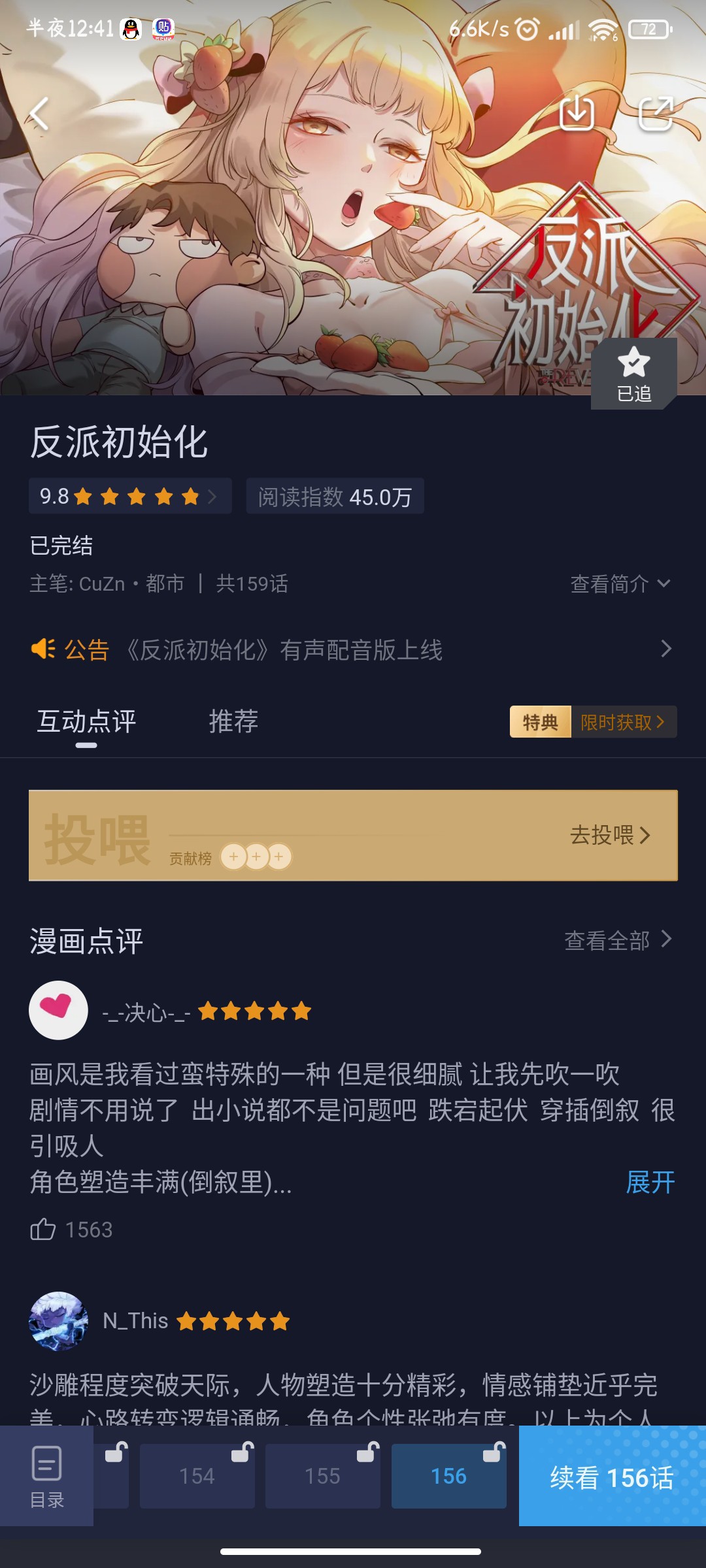Expand 查看简介 synopsis
This screenshot has width=706, height=1568.
coord(620,583)
